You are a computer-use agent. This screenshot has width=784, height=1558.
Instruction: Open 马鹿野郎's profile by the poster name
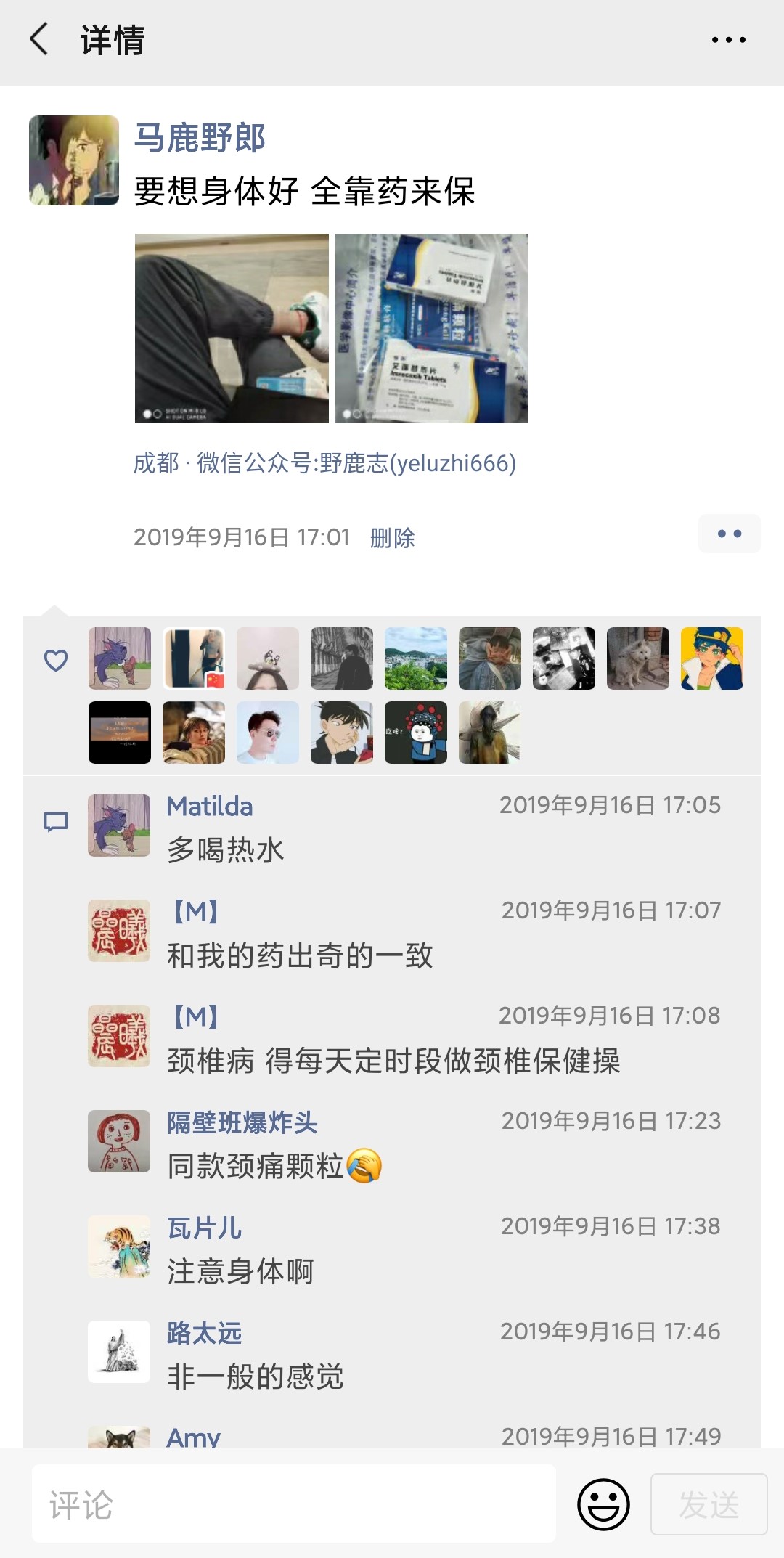[200, 138]
